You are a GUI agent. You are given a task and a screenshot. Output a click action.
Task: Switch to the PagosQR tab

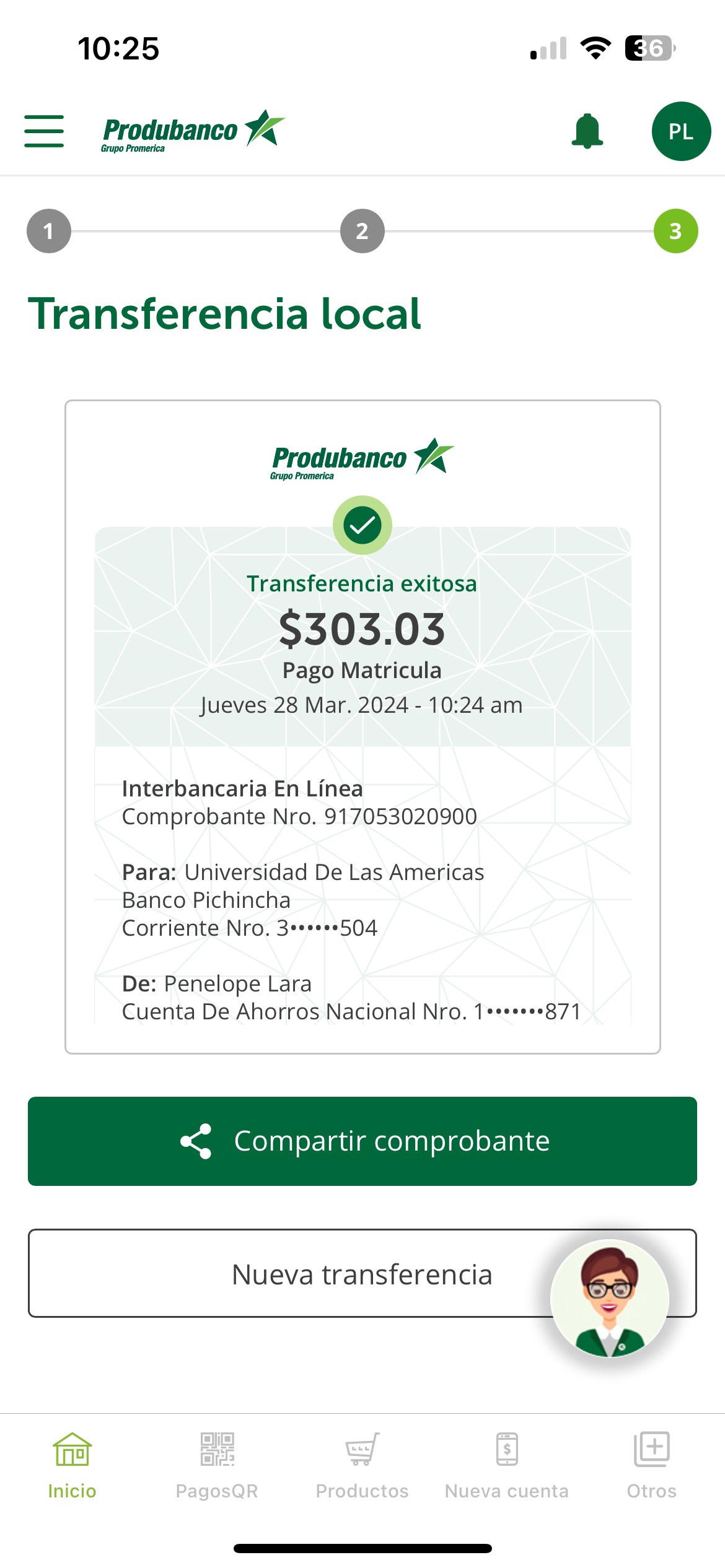(217, 1464)
